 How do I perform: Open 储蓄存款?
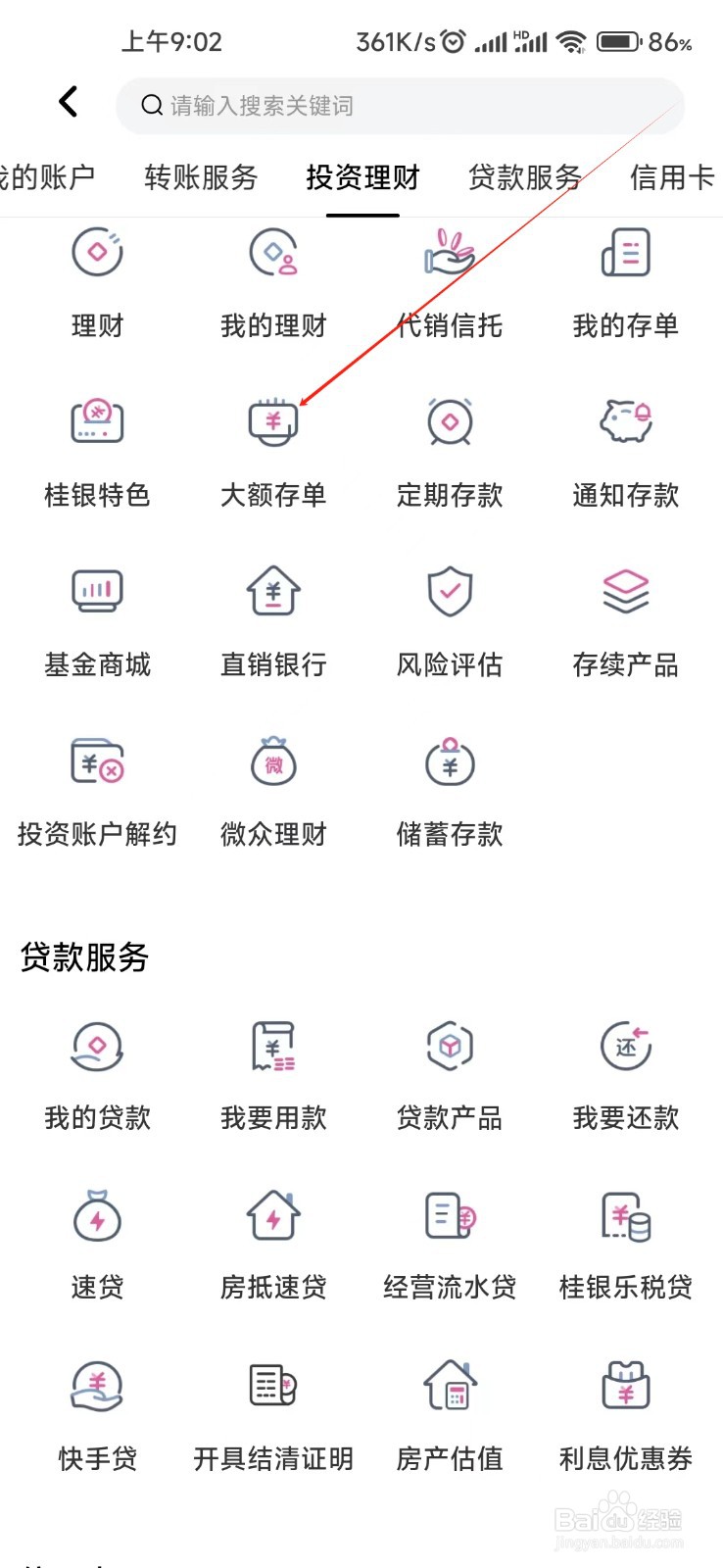(450, 792)
